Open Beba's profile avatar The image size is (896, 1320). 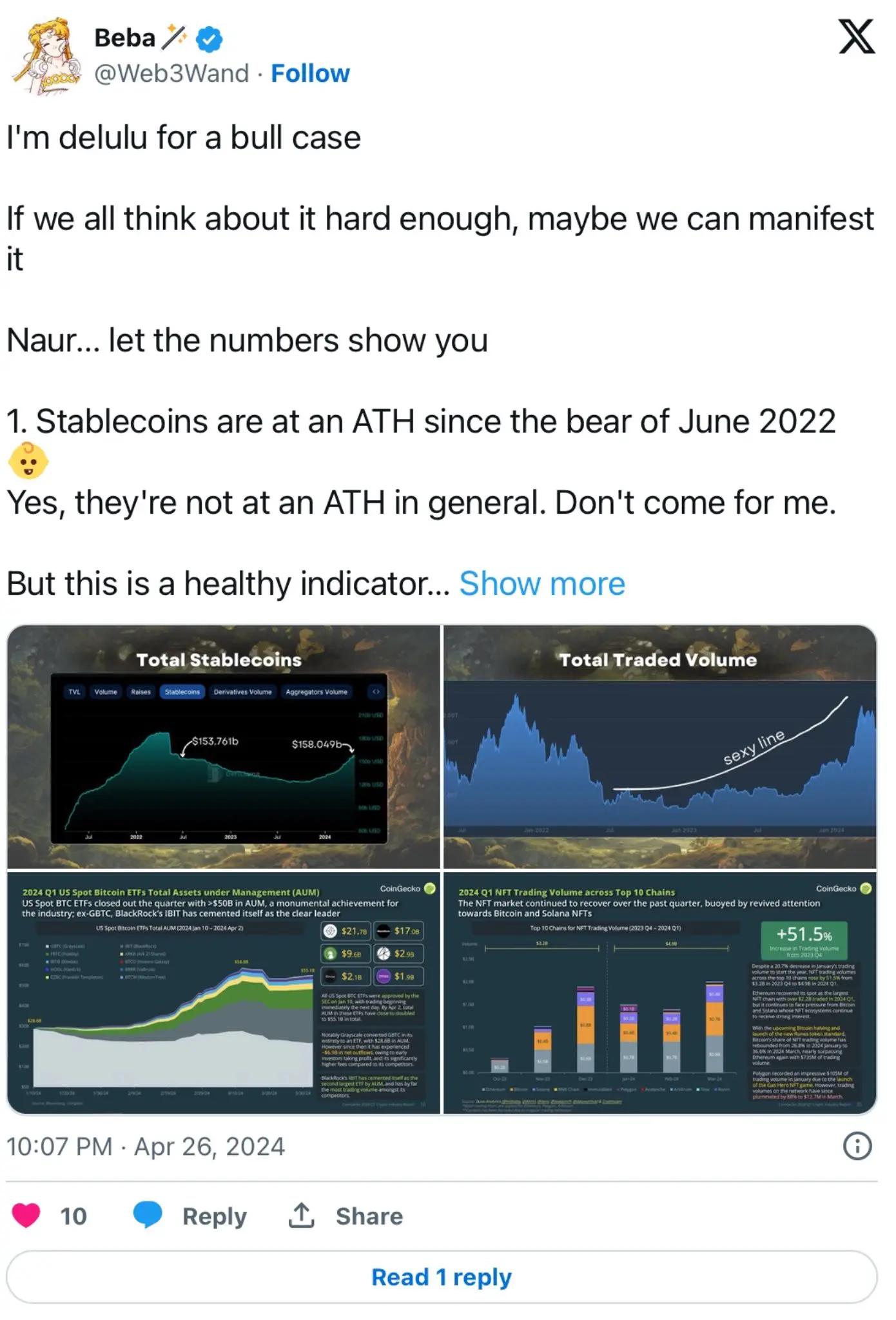point(45,57)
